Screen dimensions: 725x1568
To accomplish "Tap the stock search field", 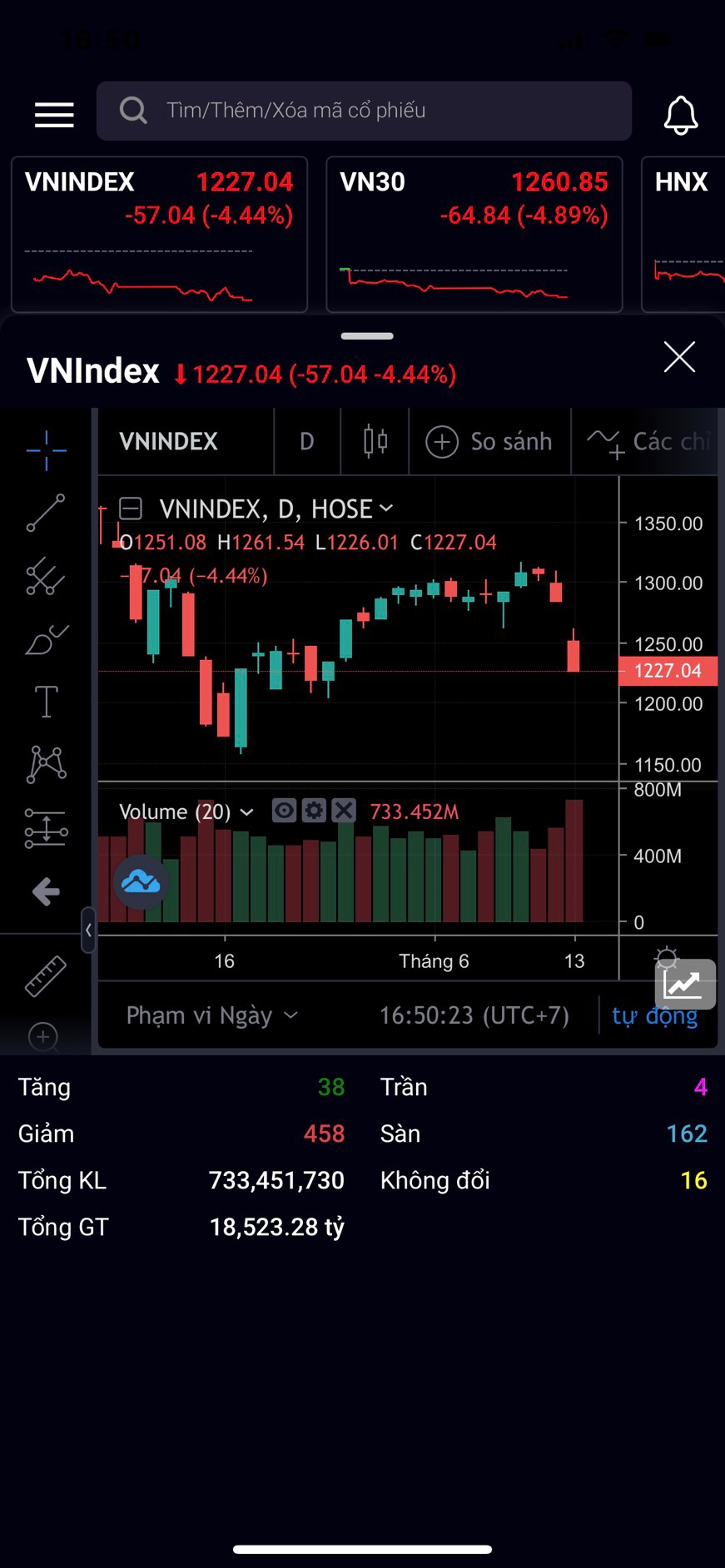I will [x=364, y=111].
